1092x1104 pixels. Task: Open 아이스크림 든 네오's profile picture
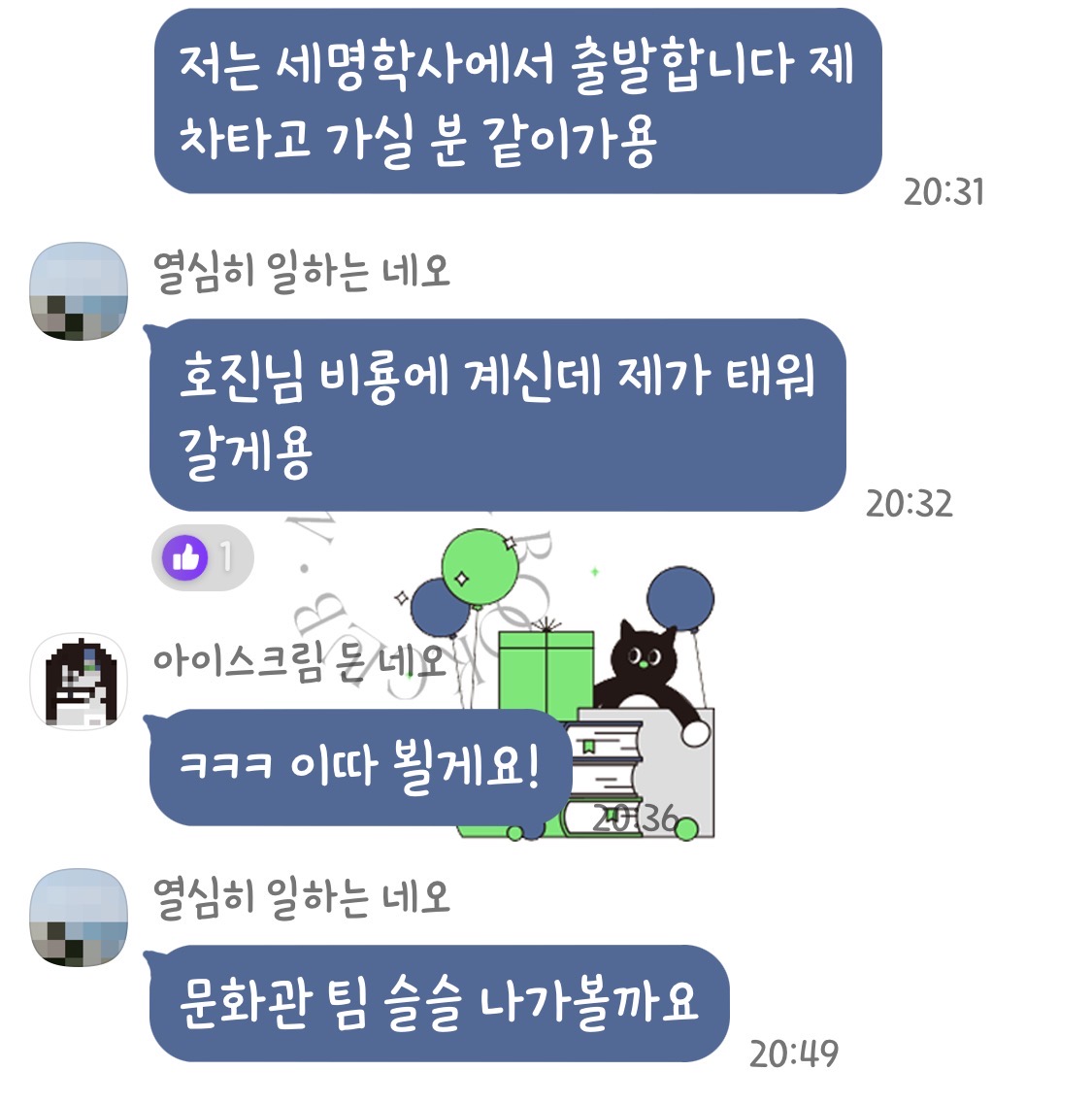[80, 683]
